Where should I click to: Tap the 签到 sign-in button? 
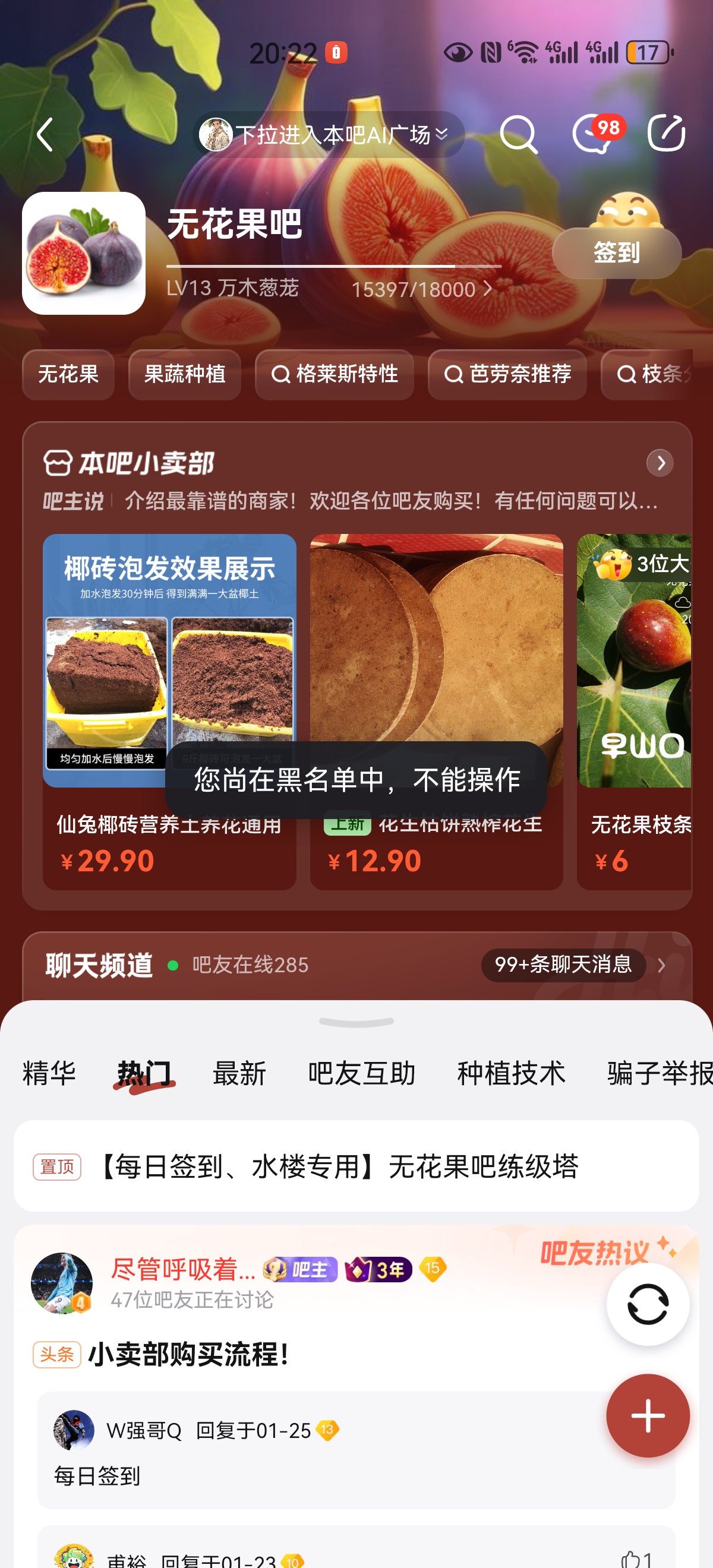coord(616,252)
